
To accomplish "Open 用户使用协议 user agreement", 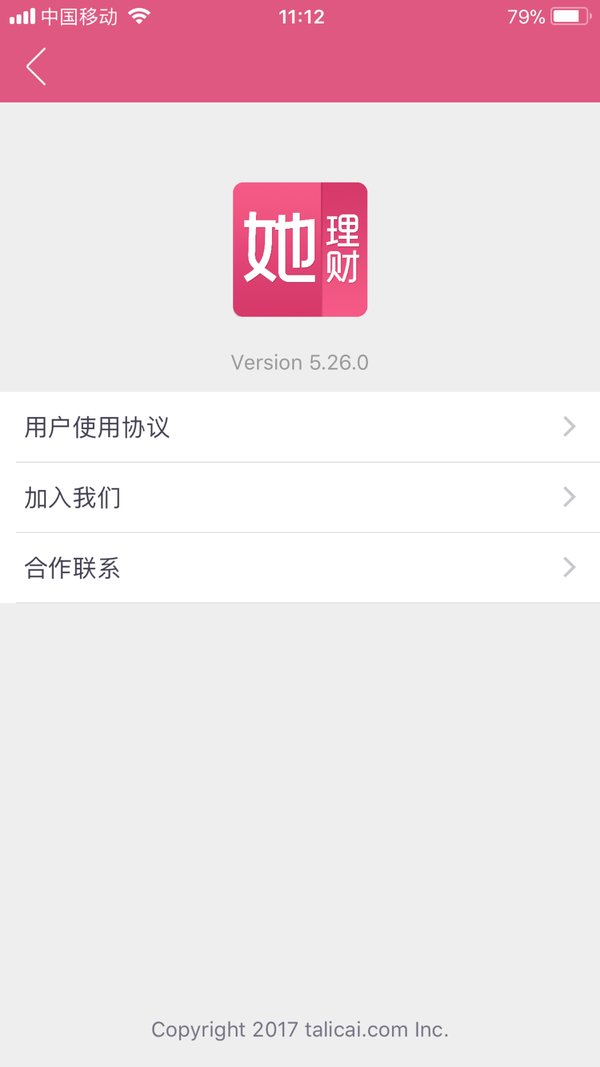I will pos(300,427).
